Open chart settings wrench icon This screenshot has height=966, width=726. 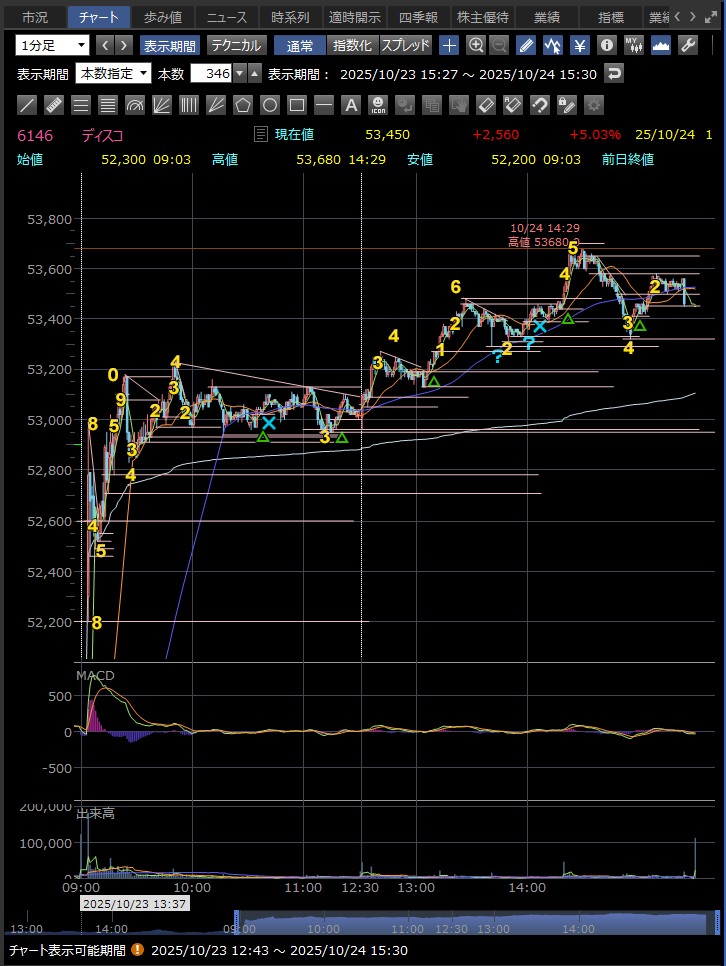pos(687,45)
